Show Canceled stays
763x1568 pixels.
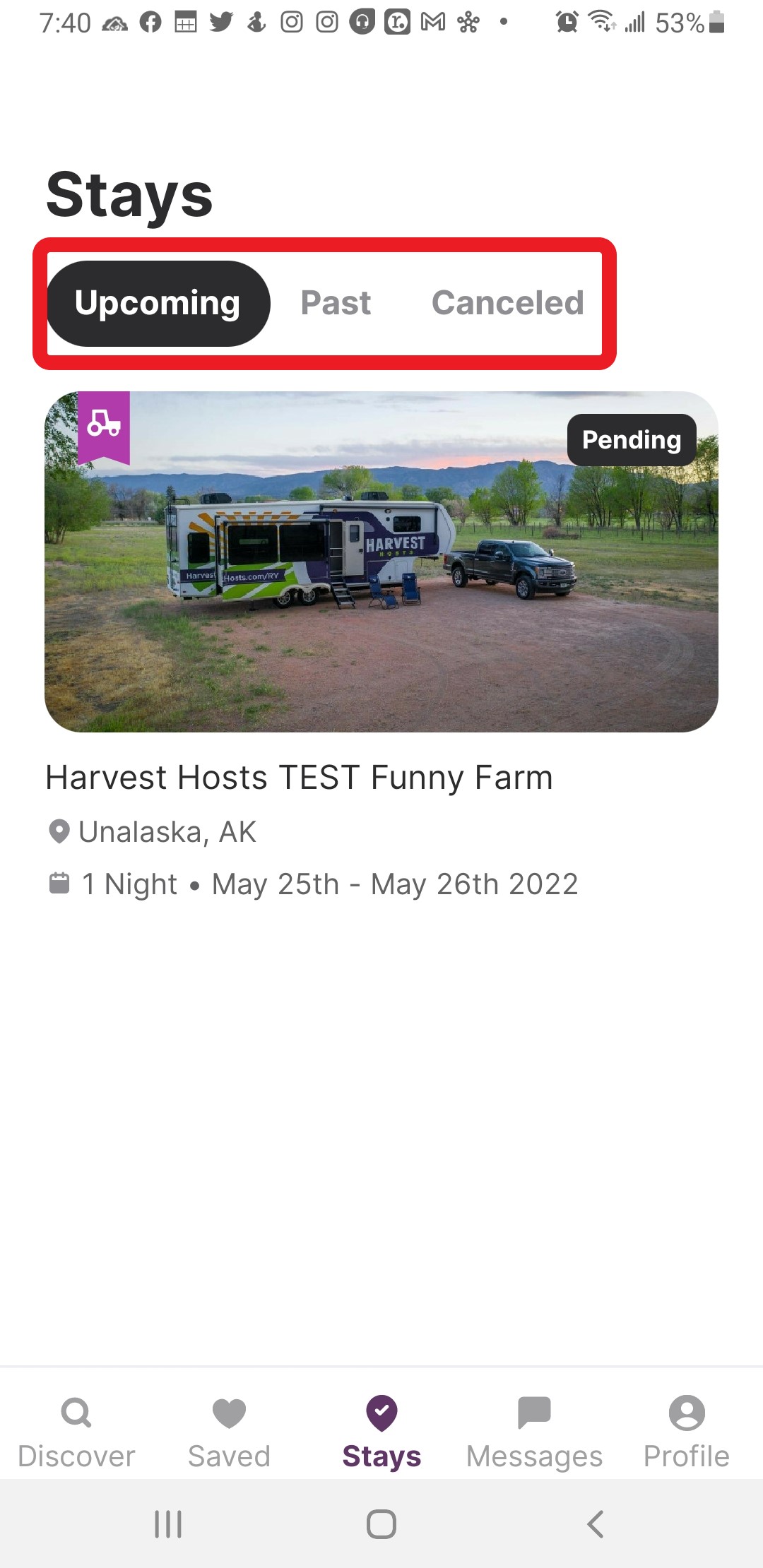[507, 303]
